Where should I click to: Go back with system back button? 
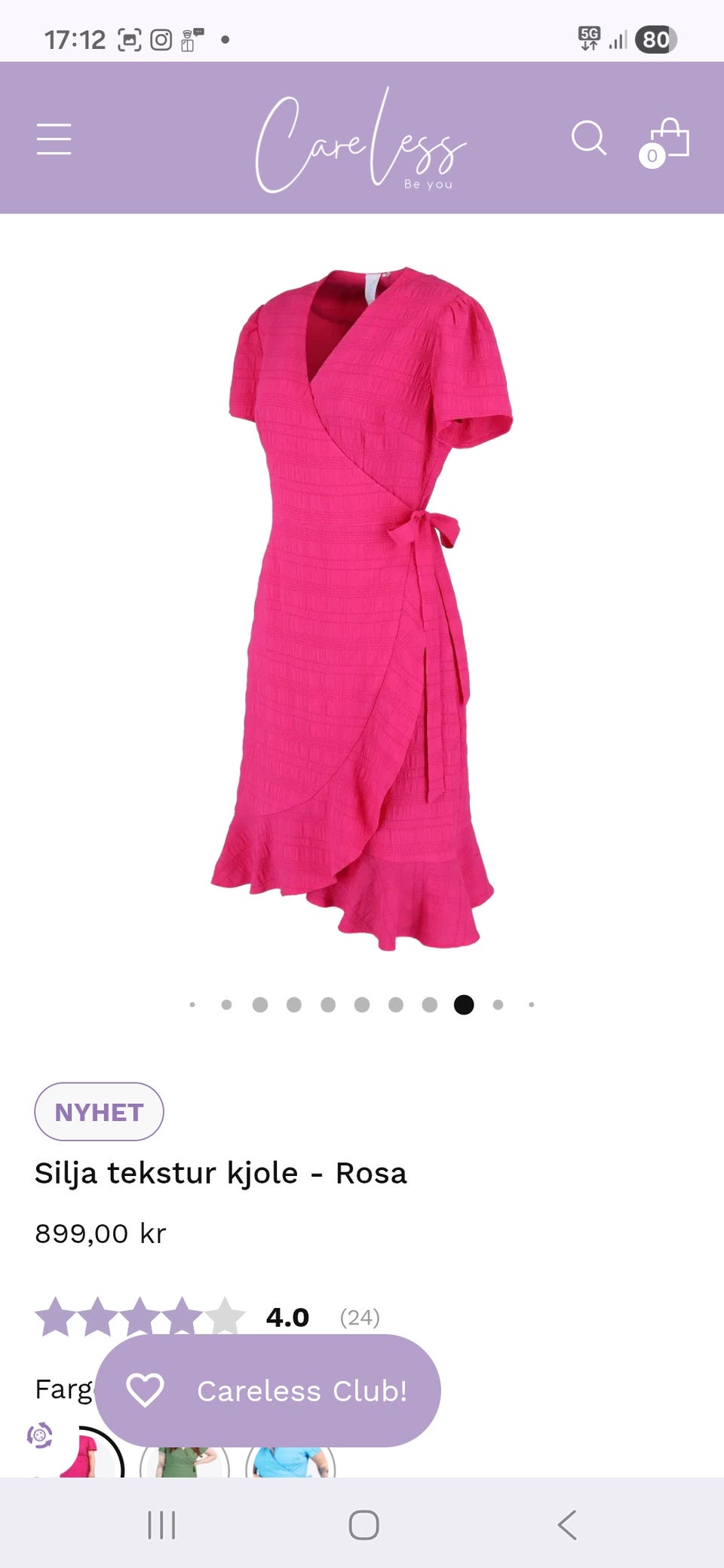click(567, 1525)
